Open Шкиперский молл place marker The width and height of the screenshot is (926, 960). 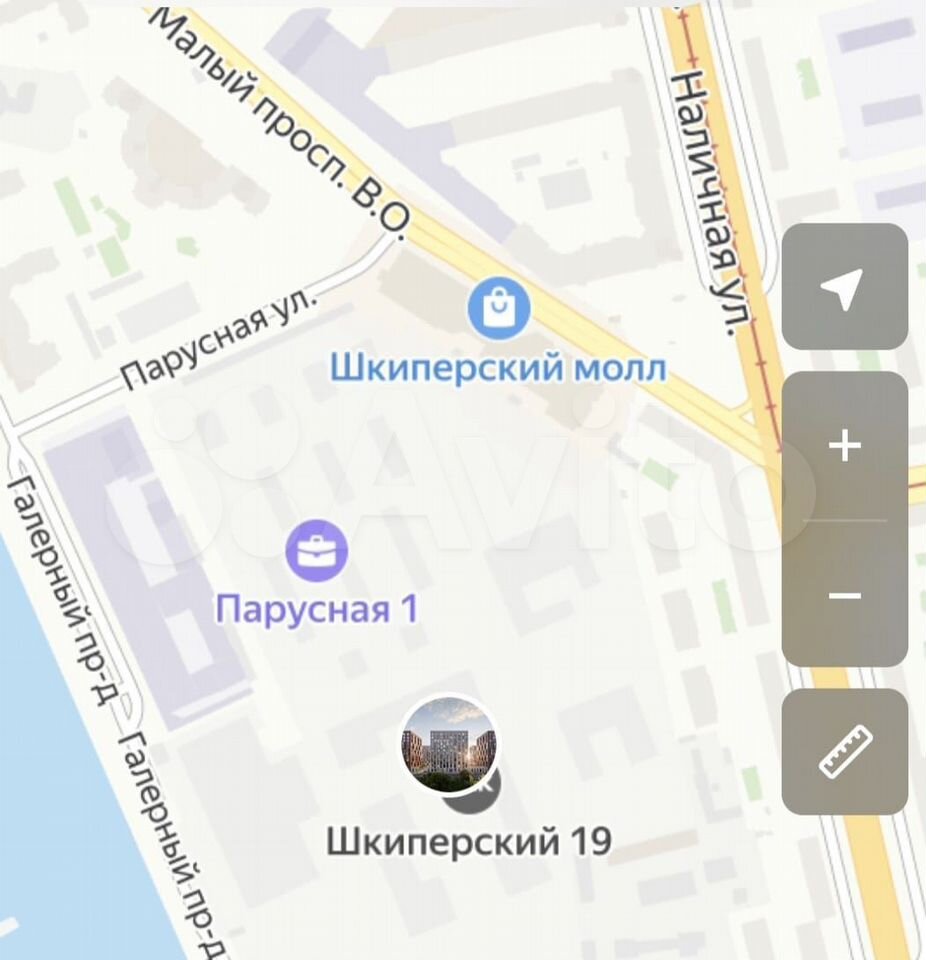pyautogui.click(x=499, y=309)
